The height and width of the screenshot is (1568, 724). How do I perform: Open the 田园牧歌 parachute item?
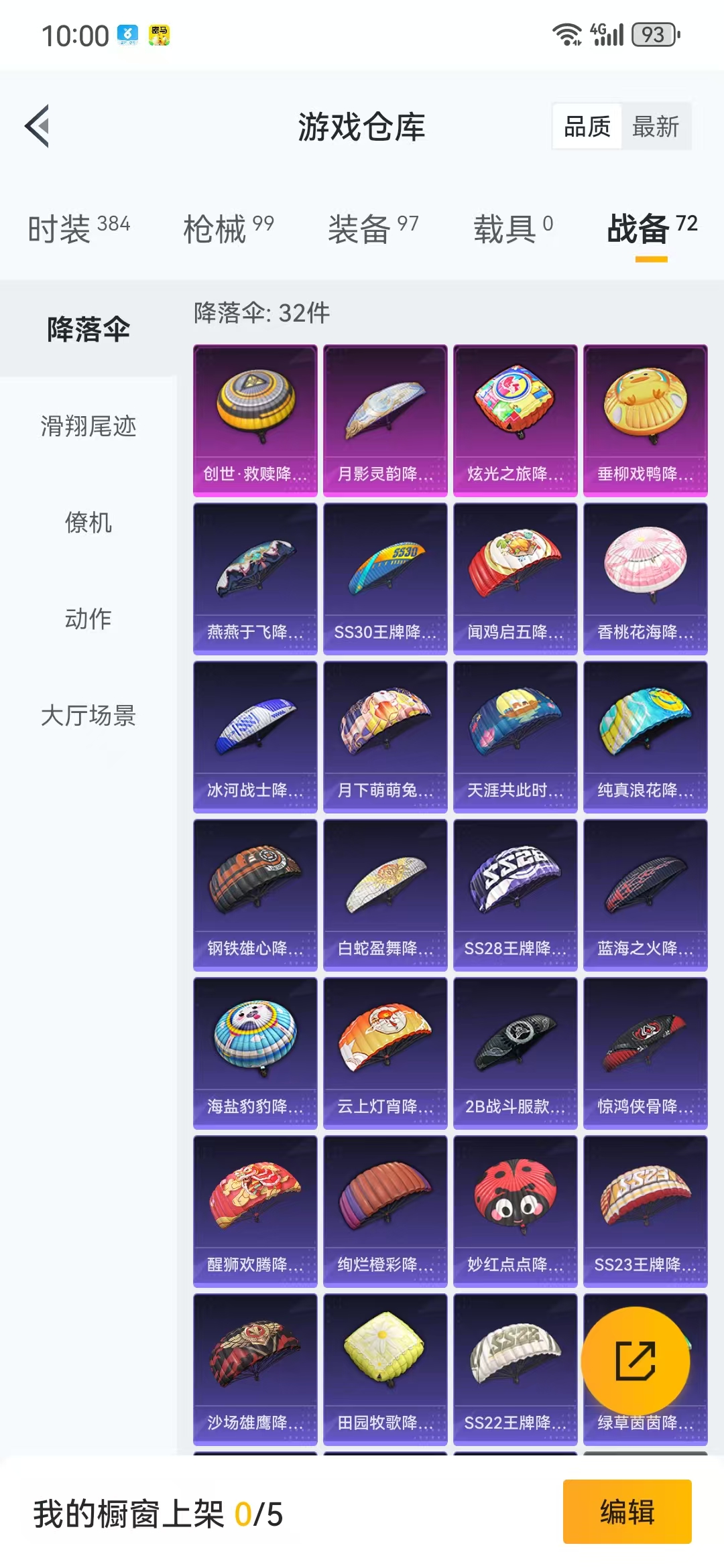pos(385,1370)
